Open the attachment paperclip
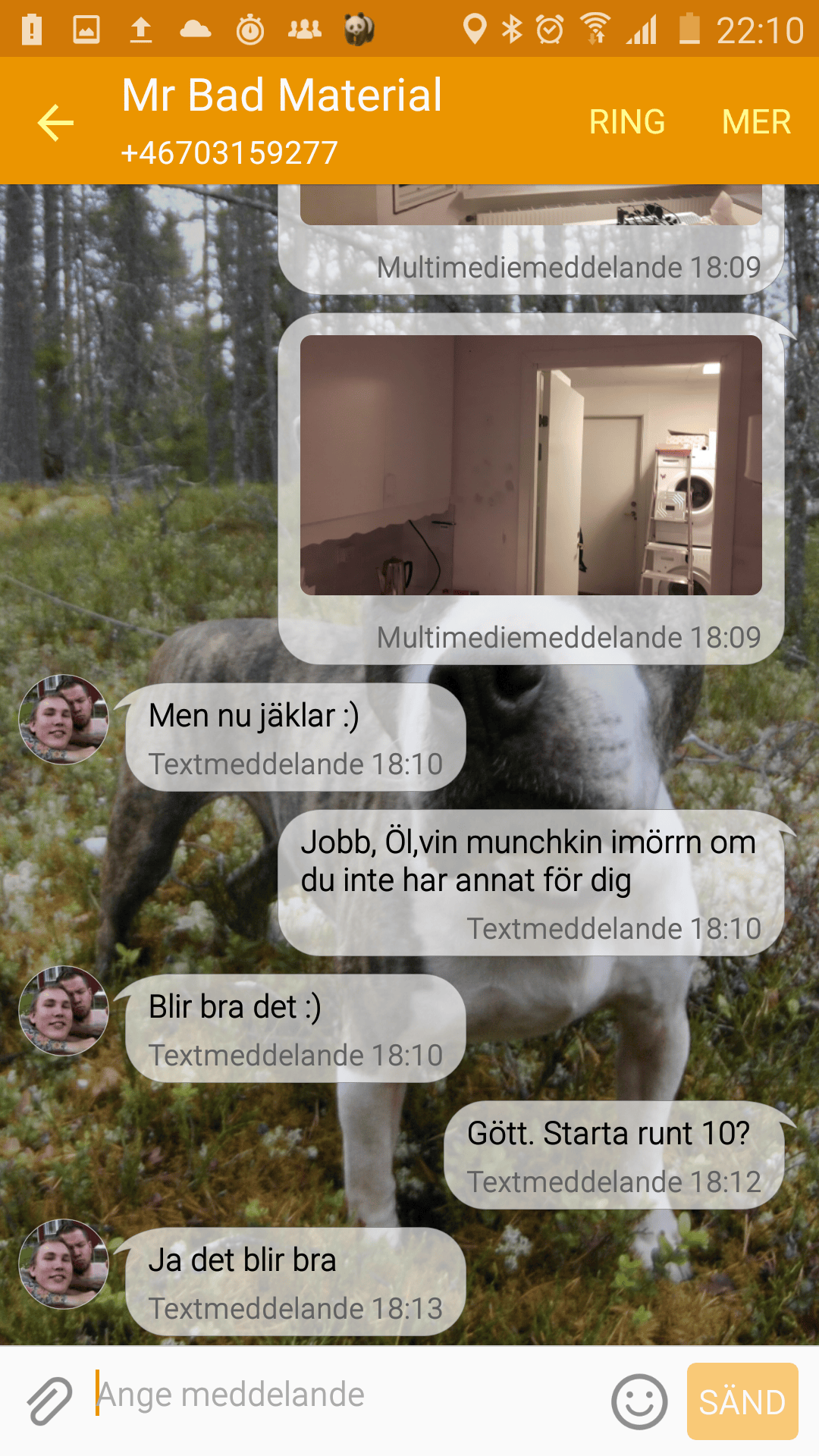Viewport: 819px width, 1456px height. coord(50,1401)
